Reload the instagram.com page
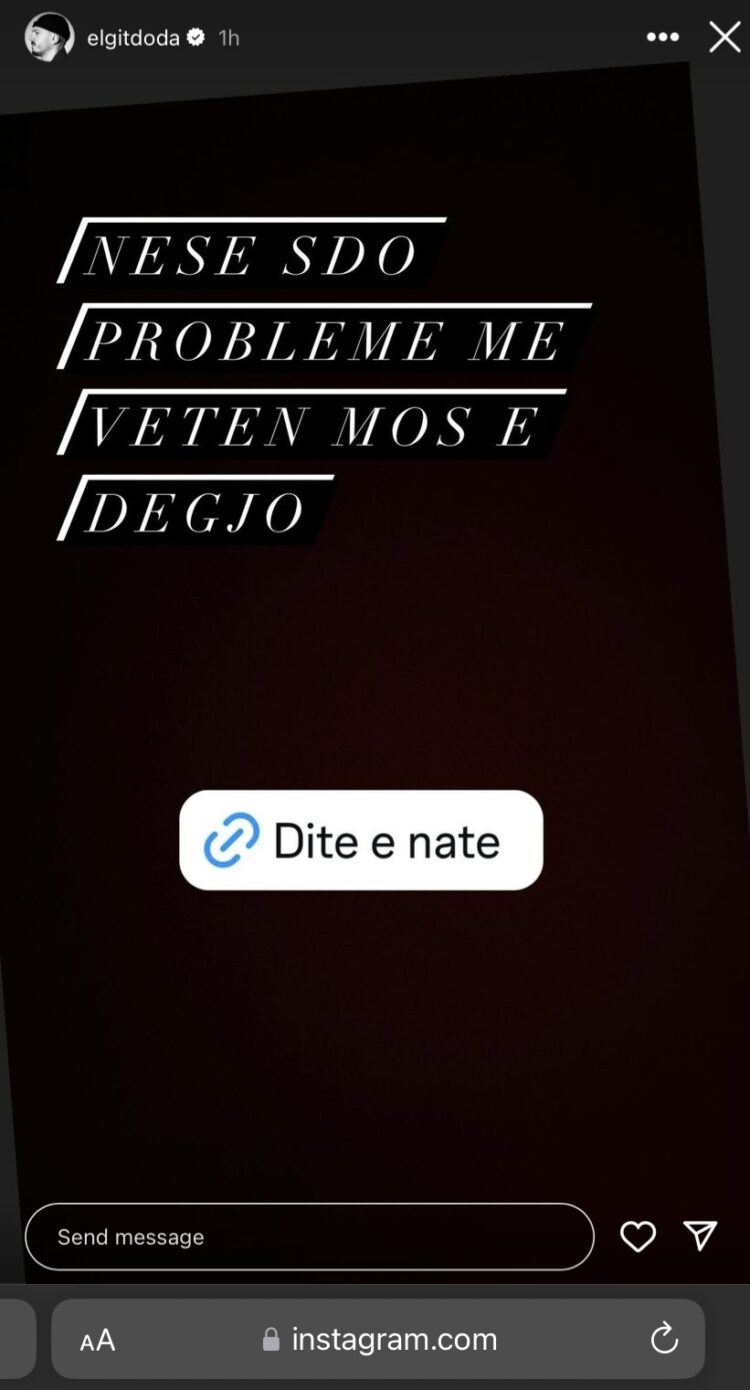The height and width of the screenshot is (1390, 750). 664,1339
